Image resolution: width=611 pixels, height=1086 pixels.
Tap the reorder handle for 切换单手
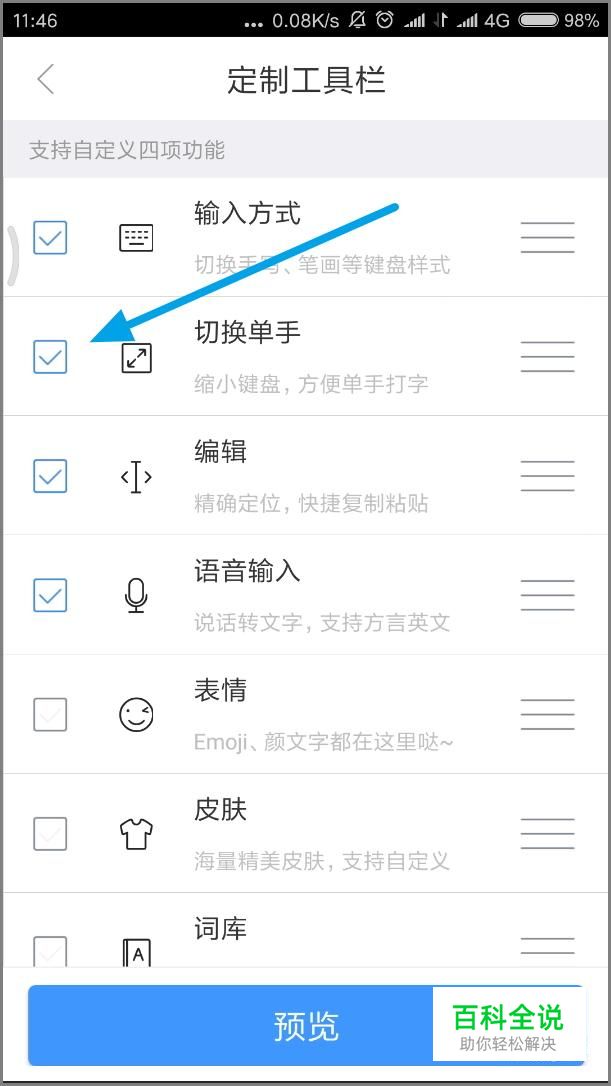[x=547, y=357]
